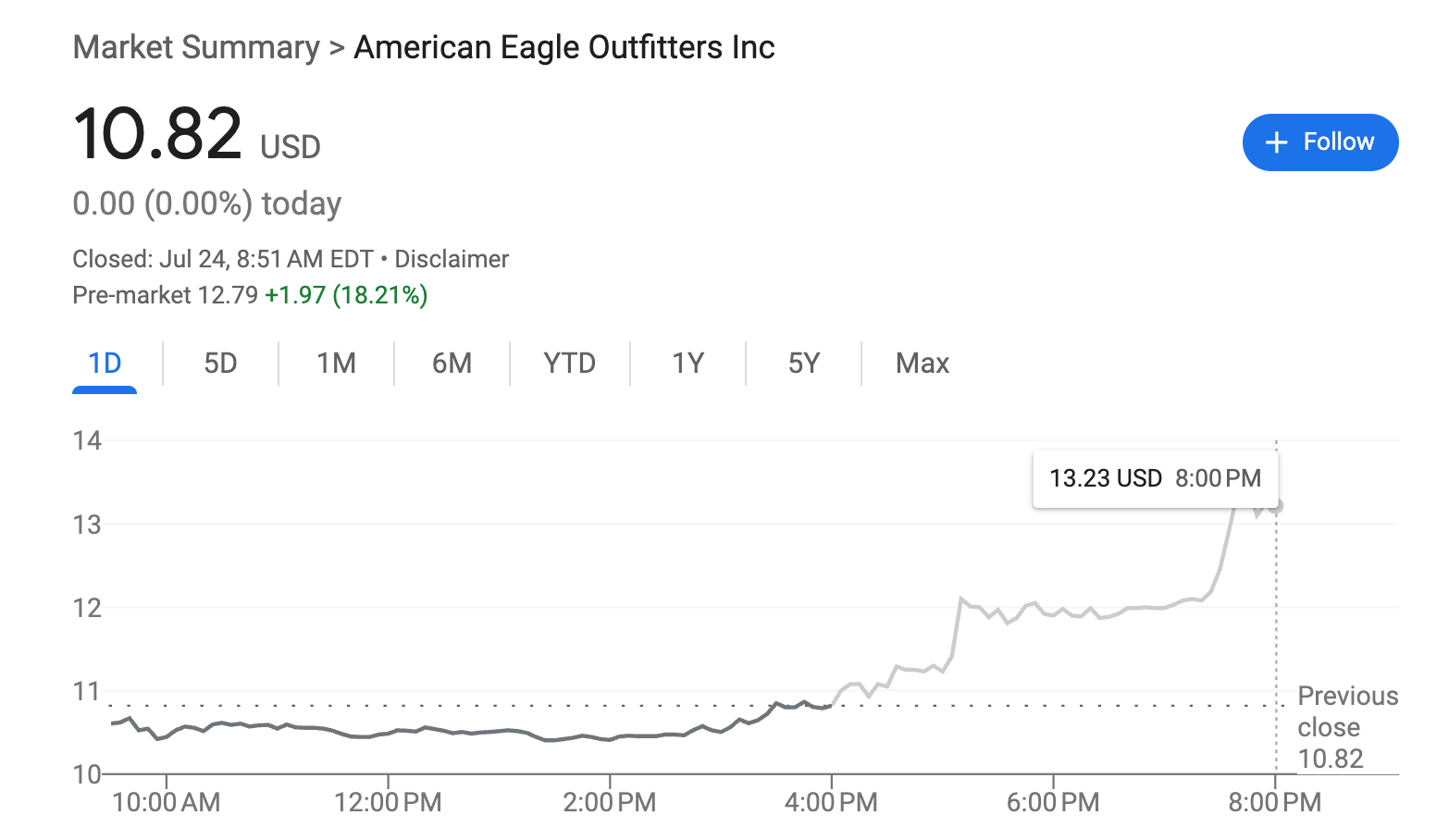Screen dimensions: 1449x840
Task: Switch to the 5D chart range
Action: coord(220,364)
